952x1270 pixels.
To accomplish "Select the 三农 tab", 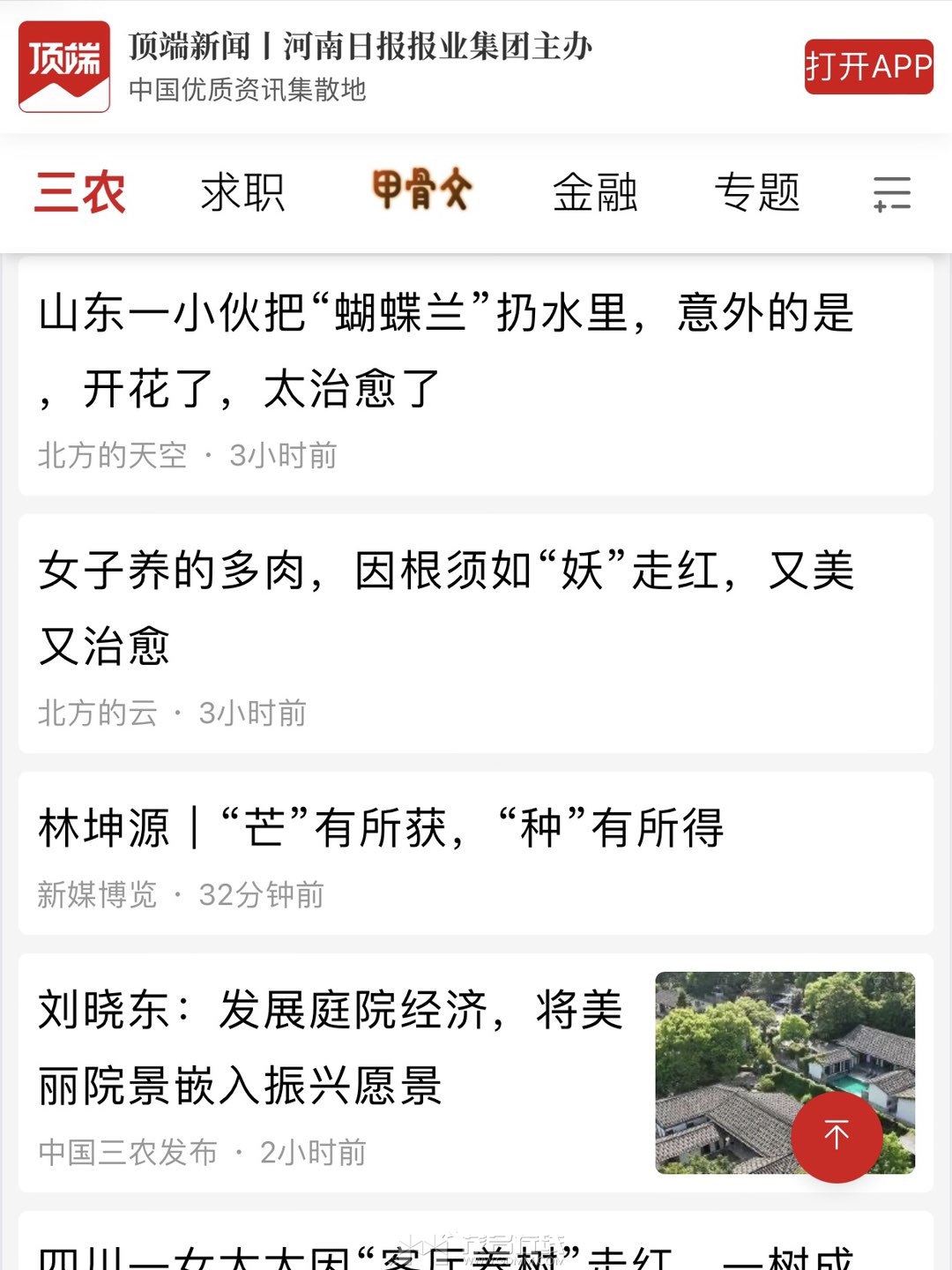I will pyautogui.click(x=80, y=192).
